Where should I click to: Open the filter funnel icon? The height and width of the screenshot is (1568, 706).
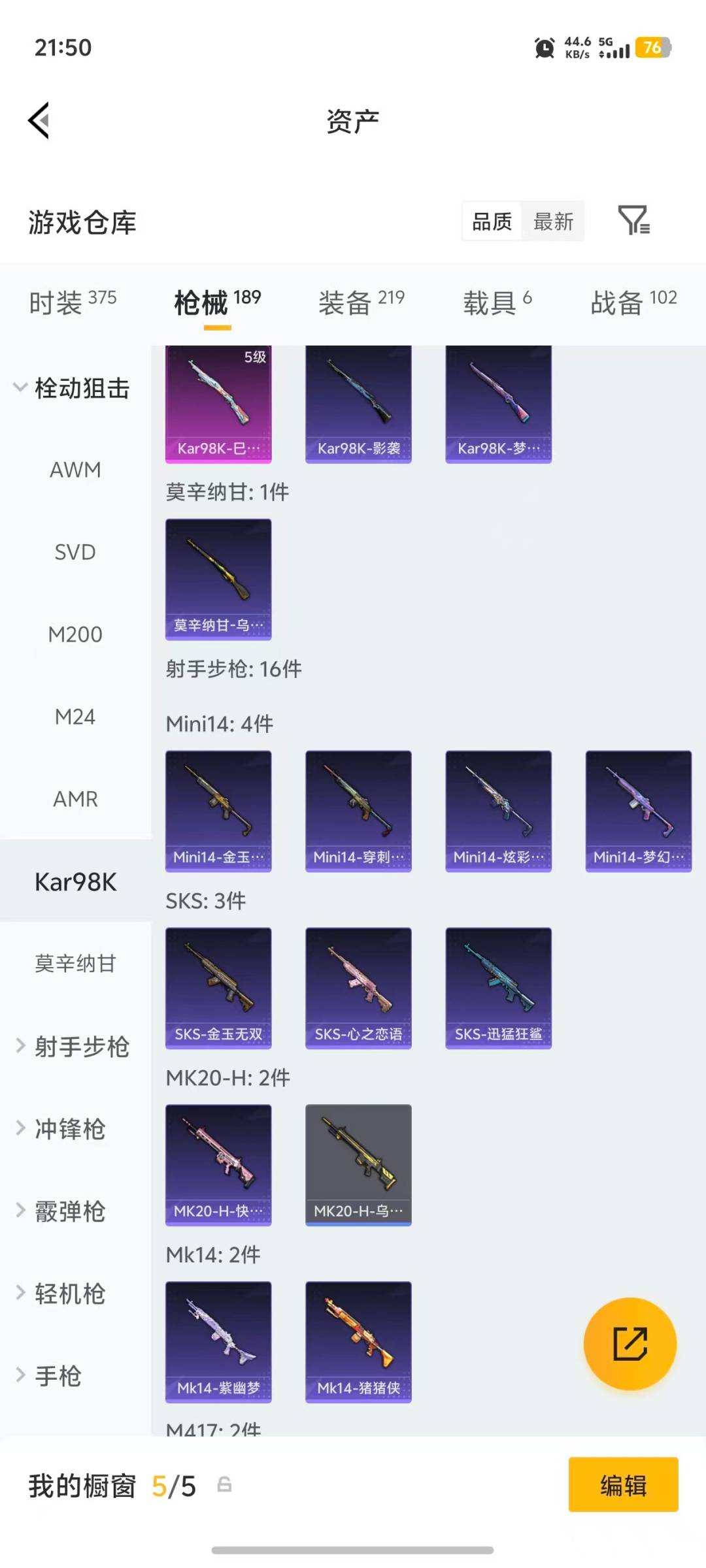pos(633,220)
